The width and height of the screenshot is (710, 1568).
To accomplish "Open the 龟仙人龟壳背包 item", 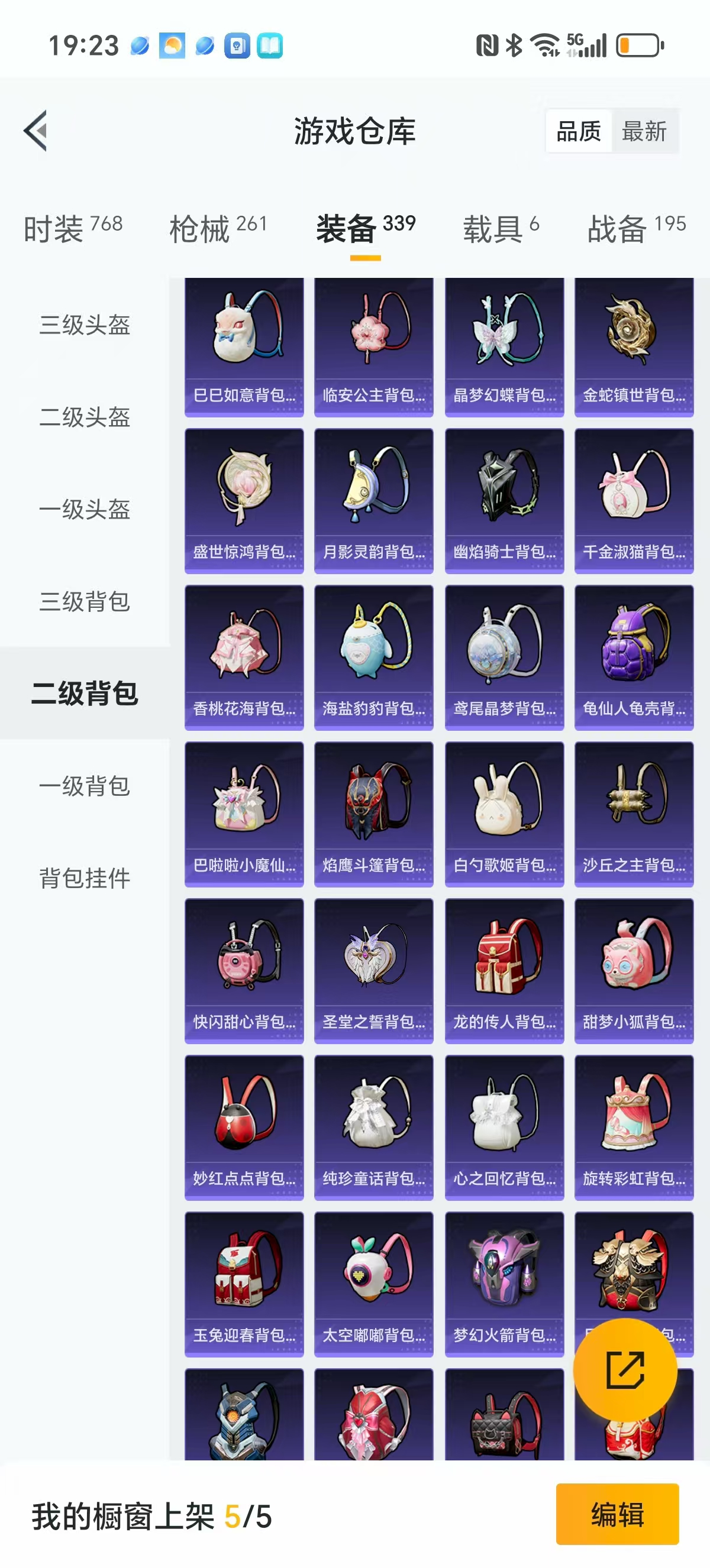I will [634, 657].
